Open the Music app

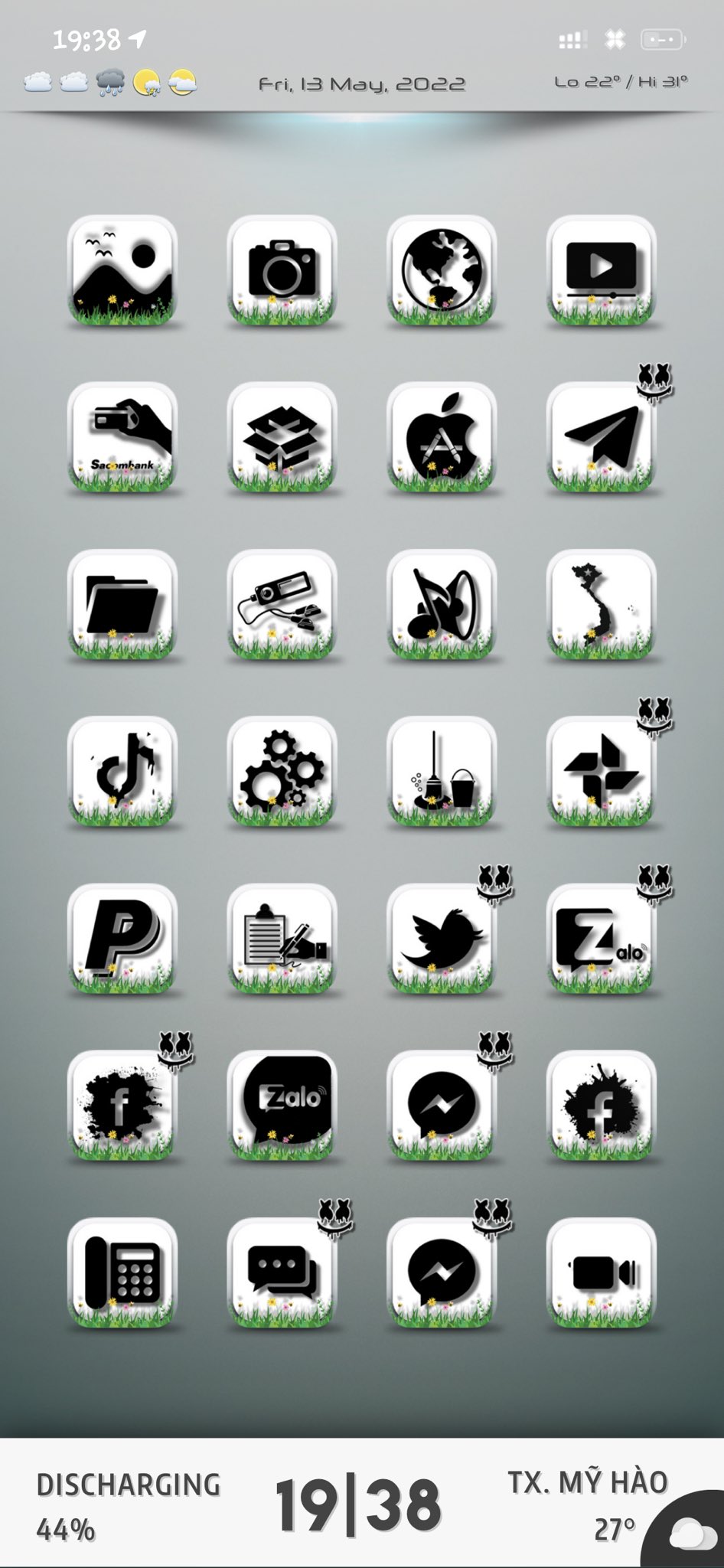(442, 605)
